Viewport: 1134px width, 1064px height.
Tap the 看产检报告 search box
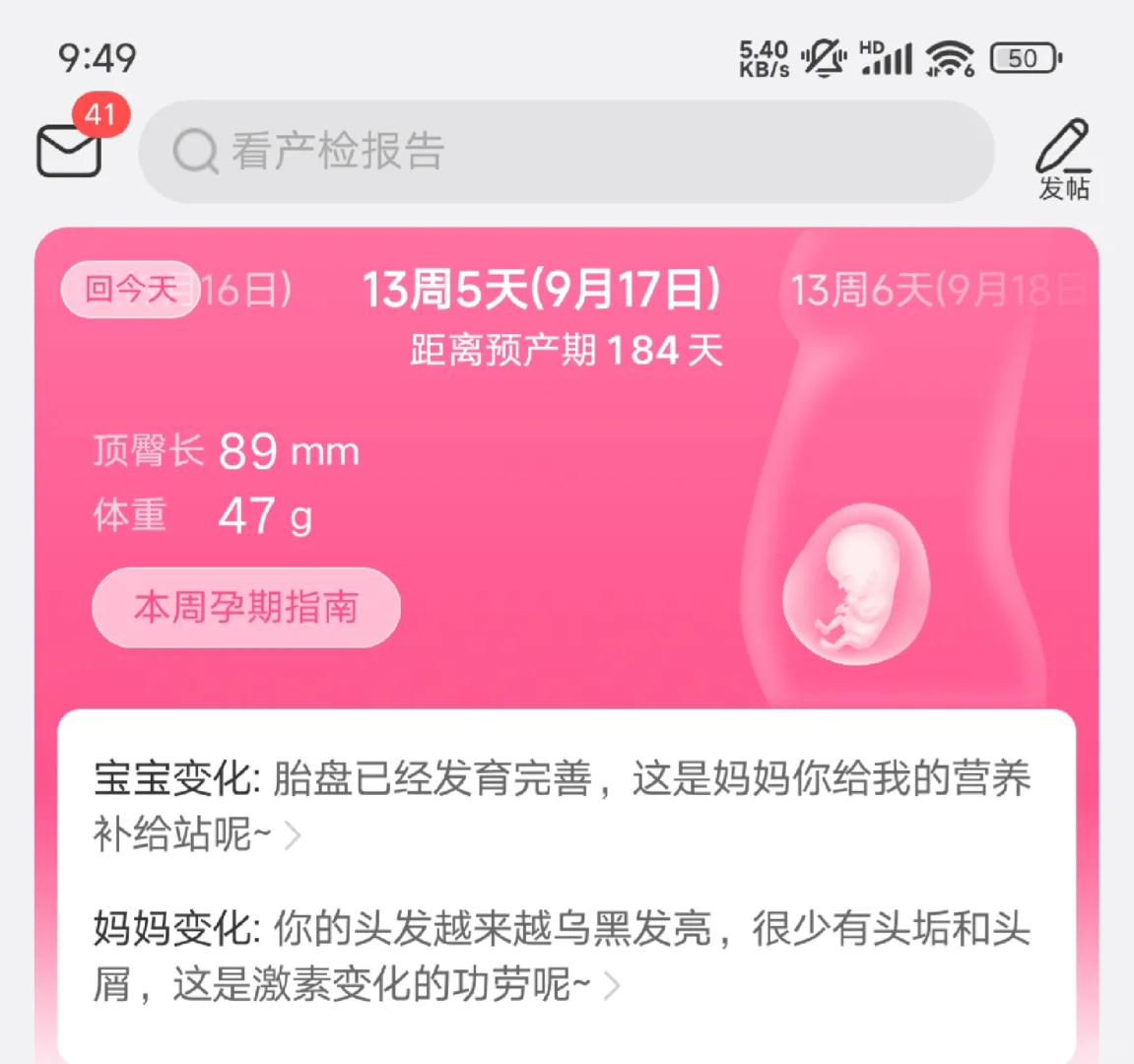(566, 152)
